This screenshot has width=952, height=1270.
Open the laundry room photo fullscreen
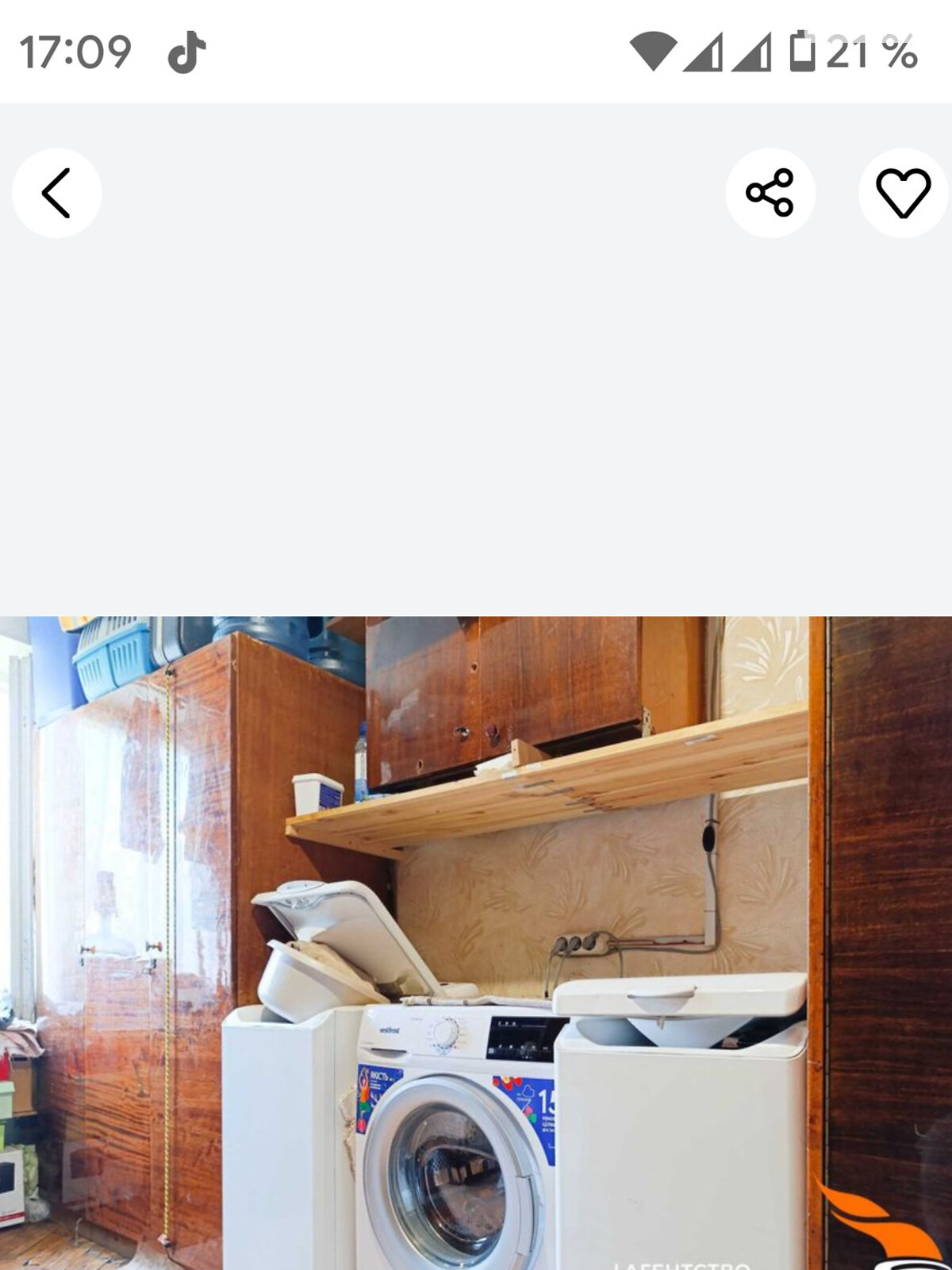point(476,943)
